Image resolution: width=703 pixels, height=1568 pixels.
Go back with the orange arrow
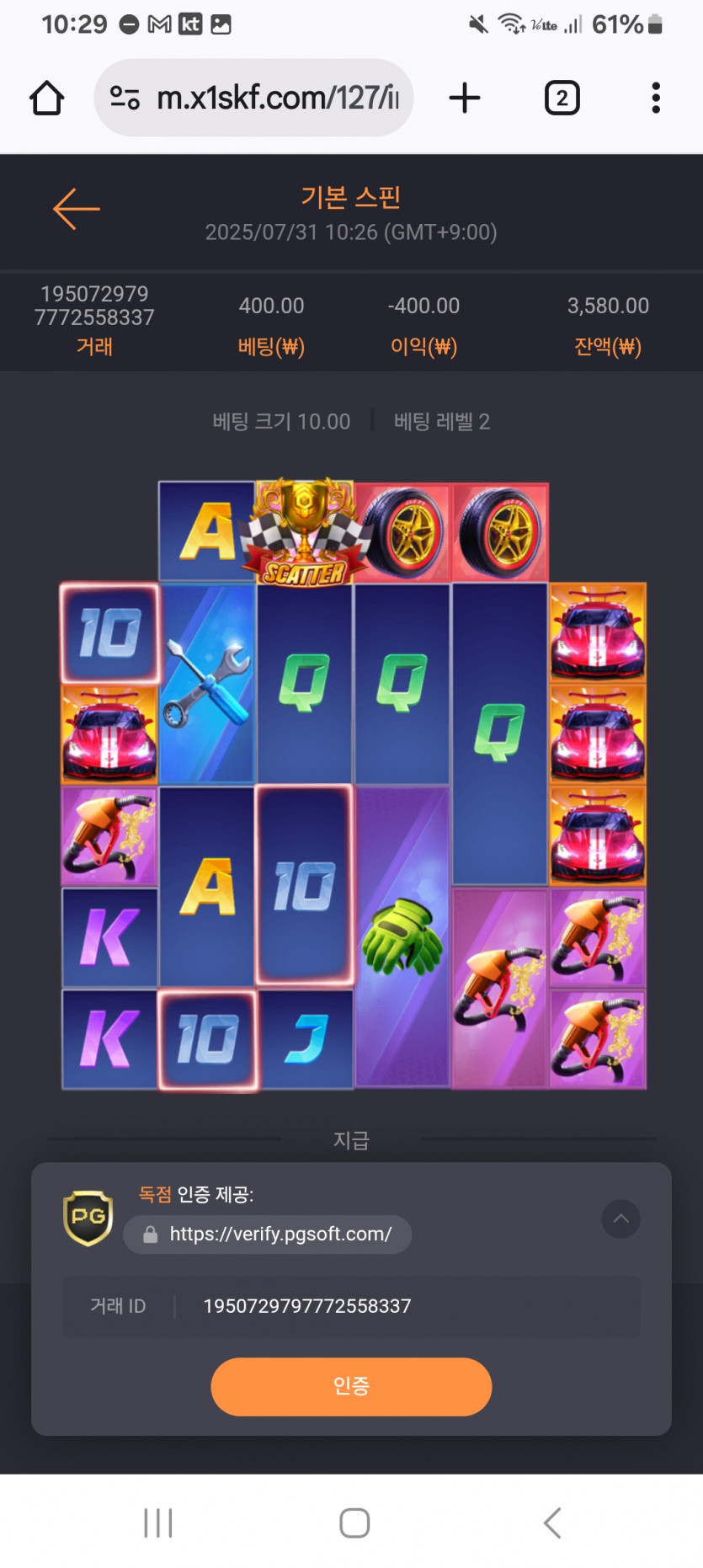(76, 209)
